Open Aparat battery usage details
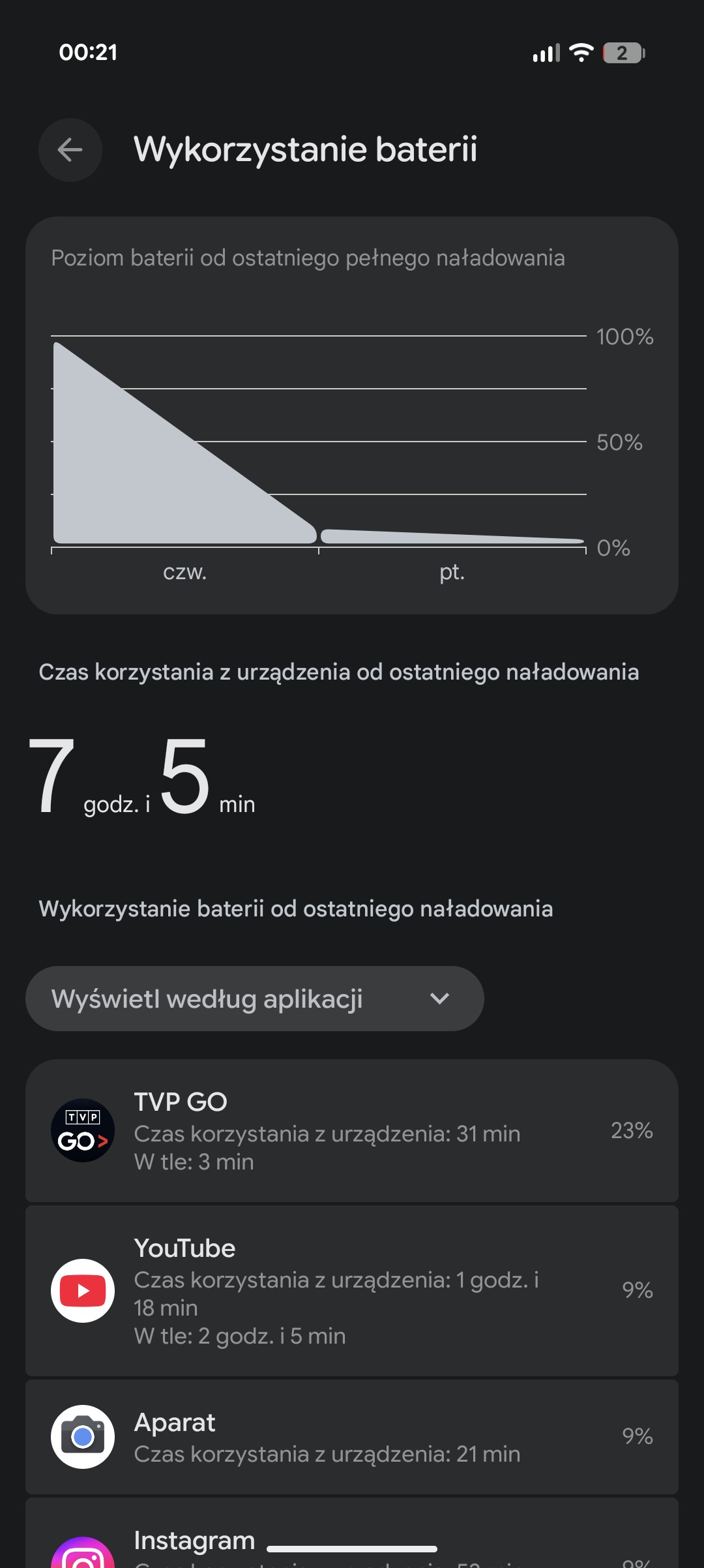 click(x=352, y=1437)
